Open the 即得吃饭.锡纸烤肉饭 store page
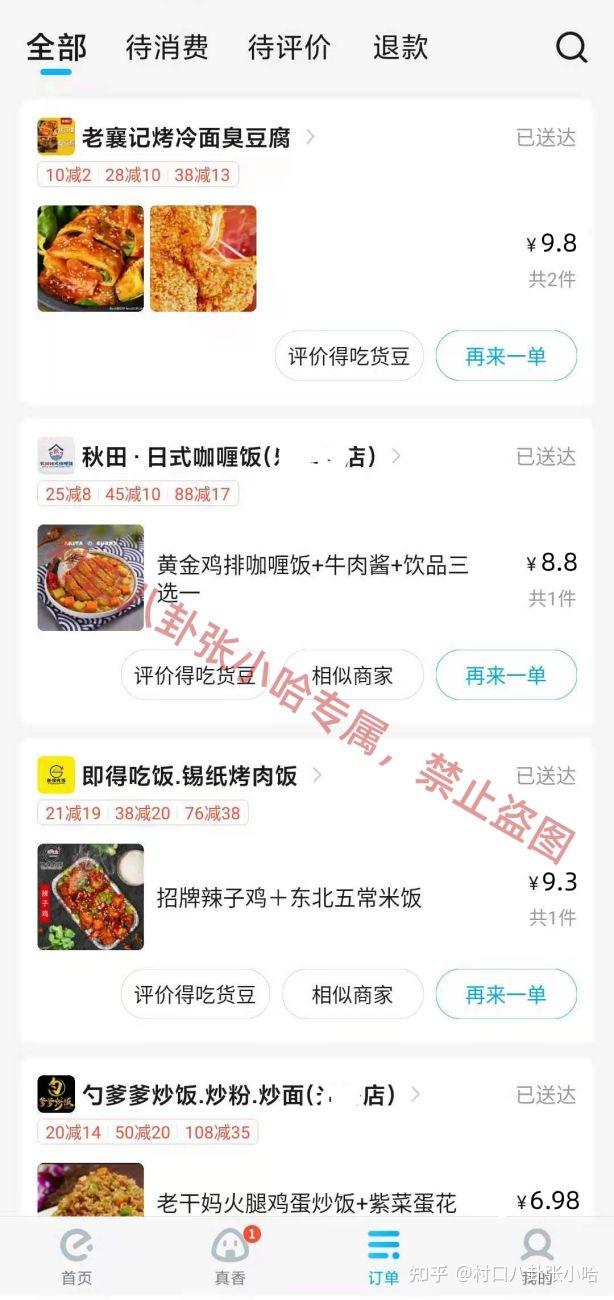The image size is (614, 1300). (190, 776)
